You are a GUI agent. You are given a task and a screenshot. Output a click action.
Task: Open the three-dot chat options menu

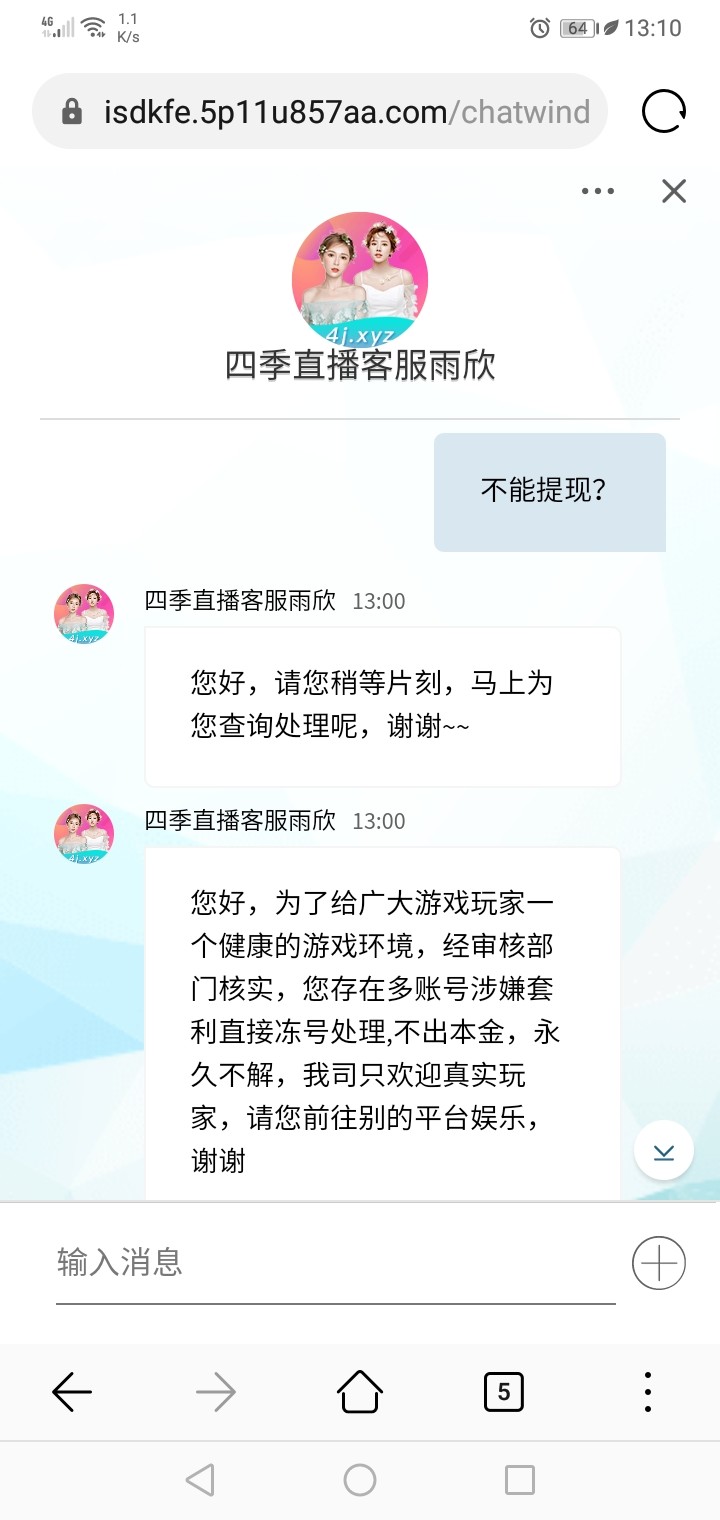coord(598,191)
